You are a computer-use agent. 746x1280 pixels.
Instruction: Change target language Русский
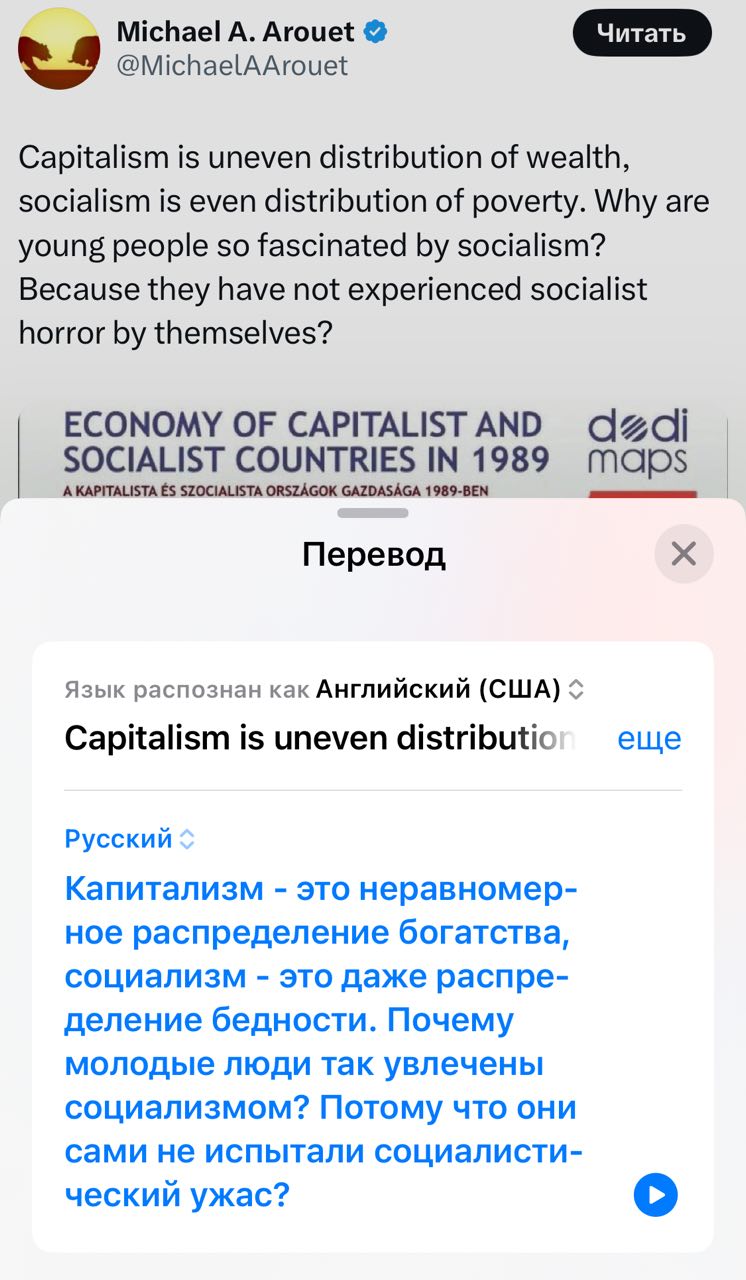point(129,839)
